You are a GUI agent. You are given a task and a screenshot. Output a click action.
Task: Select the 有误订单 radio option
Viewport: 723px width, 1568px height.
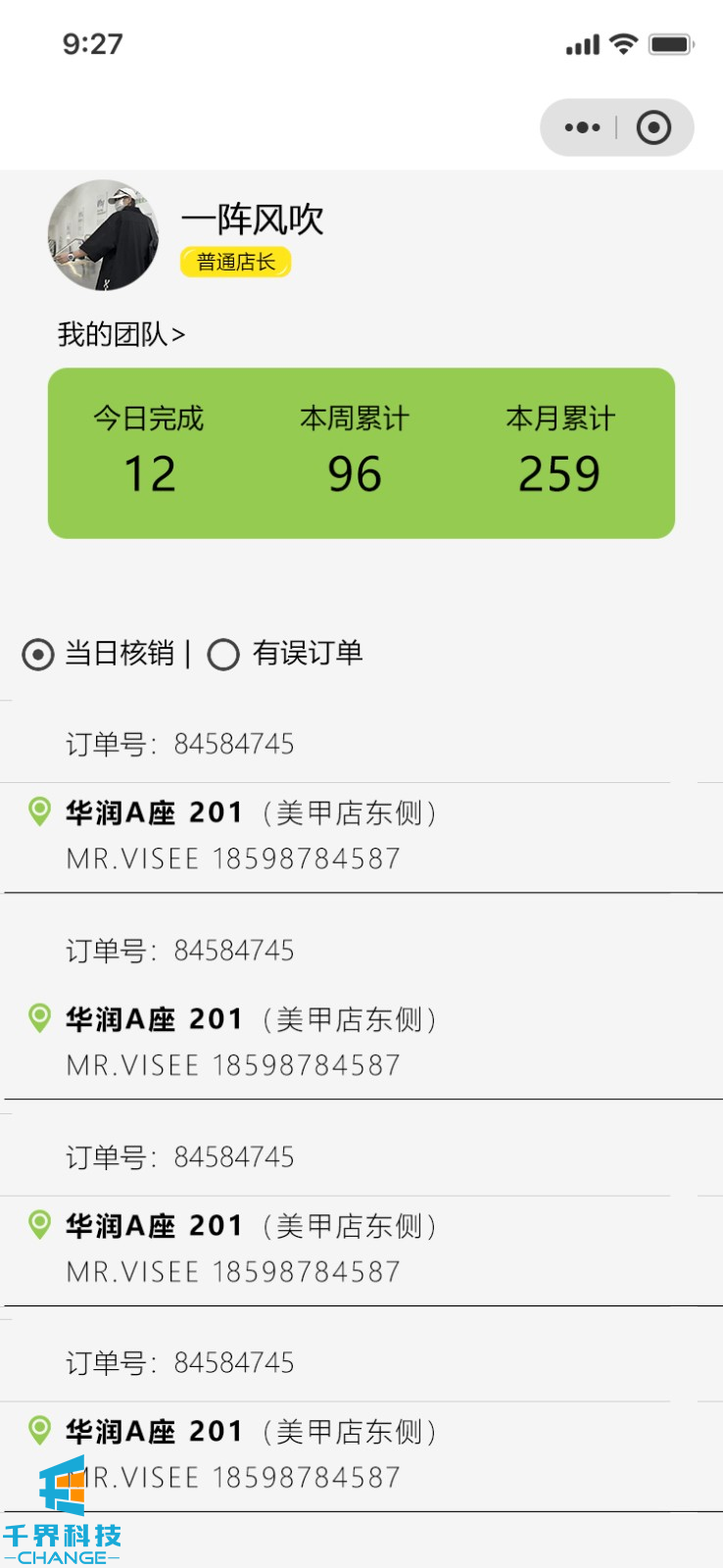(x=223, y=654)
